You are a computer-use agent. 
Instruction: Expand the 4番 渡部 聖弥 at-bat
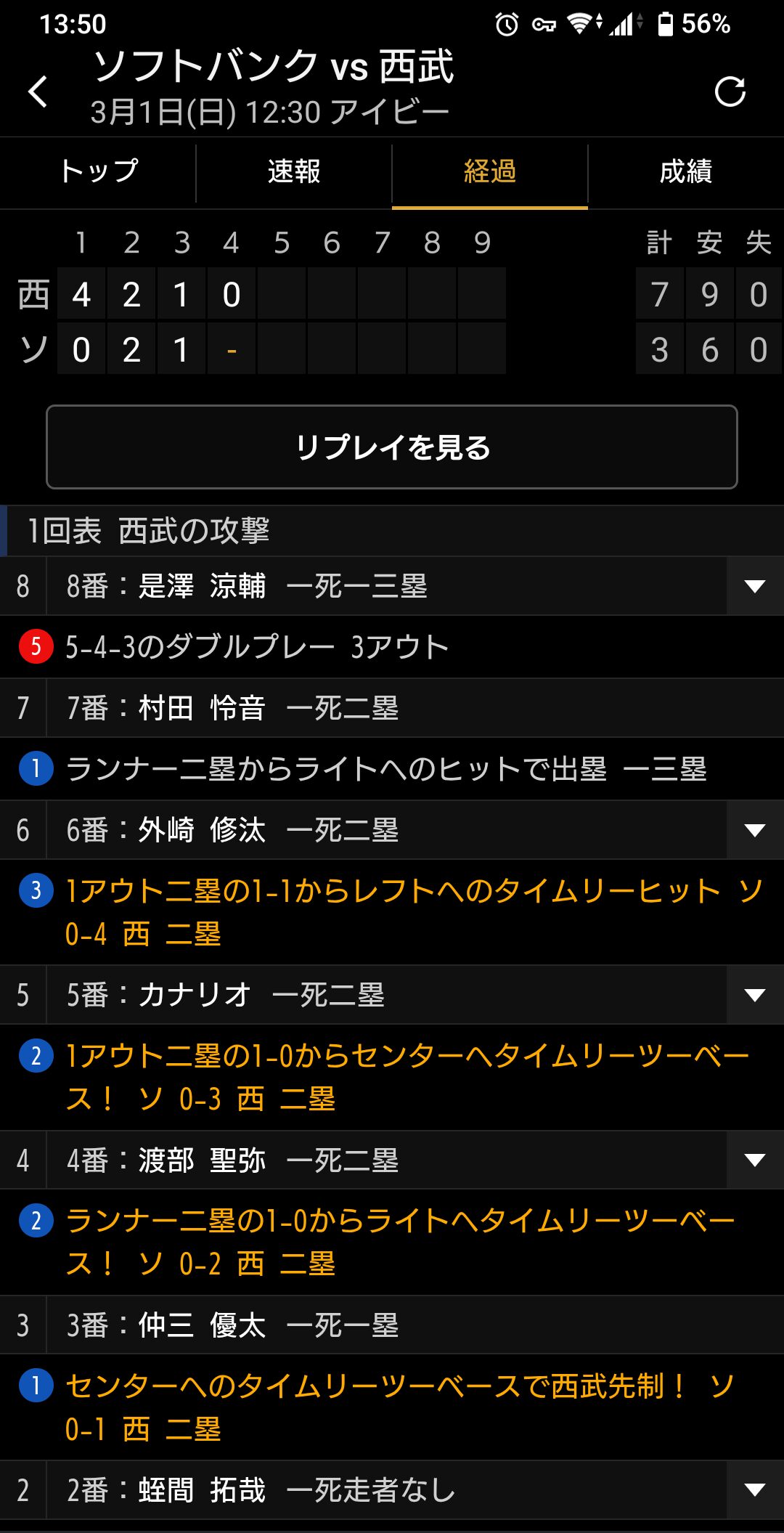click(x=755, y=1160)
